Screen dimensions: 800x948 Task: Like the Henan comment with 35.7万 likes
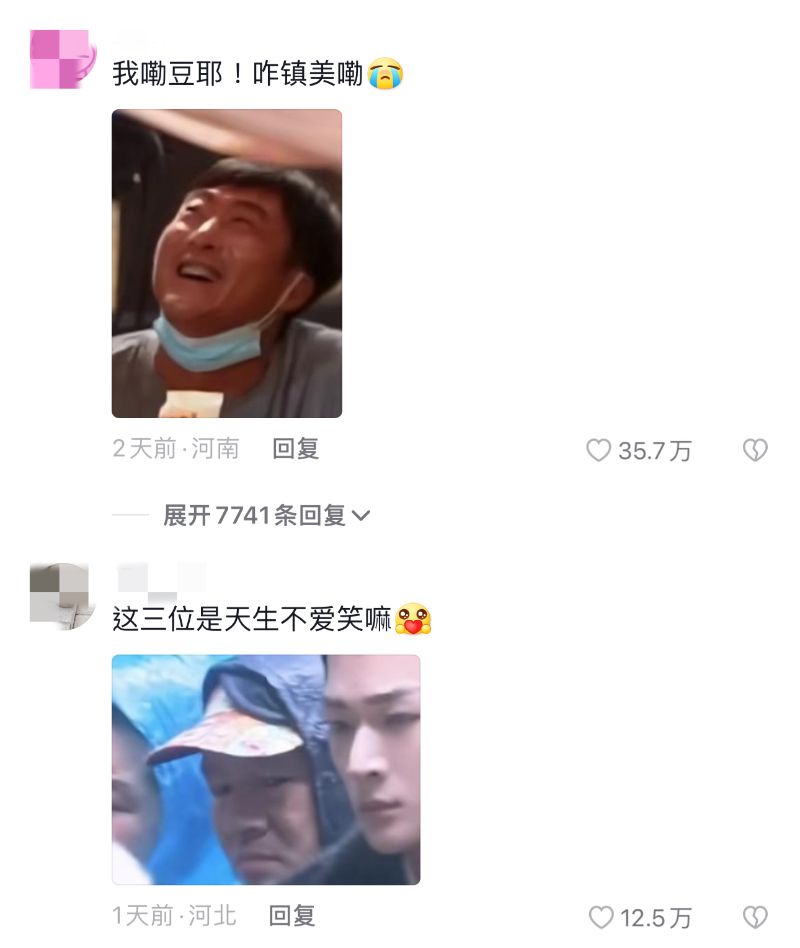(598, 451)
